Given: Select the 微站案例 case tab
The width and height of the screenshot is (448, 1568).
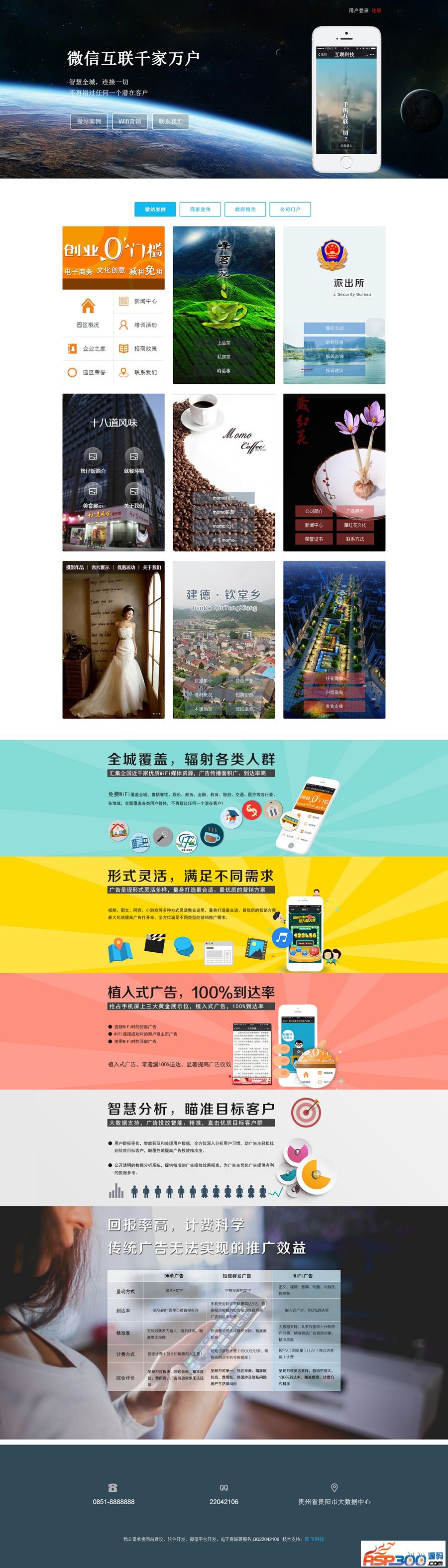Looking at the screenshot, I should point(155,210).
